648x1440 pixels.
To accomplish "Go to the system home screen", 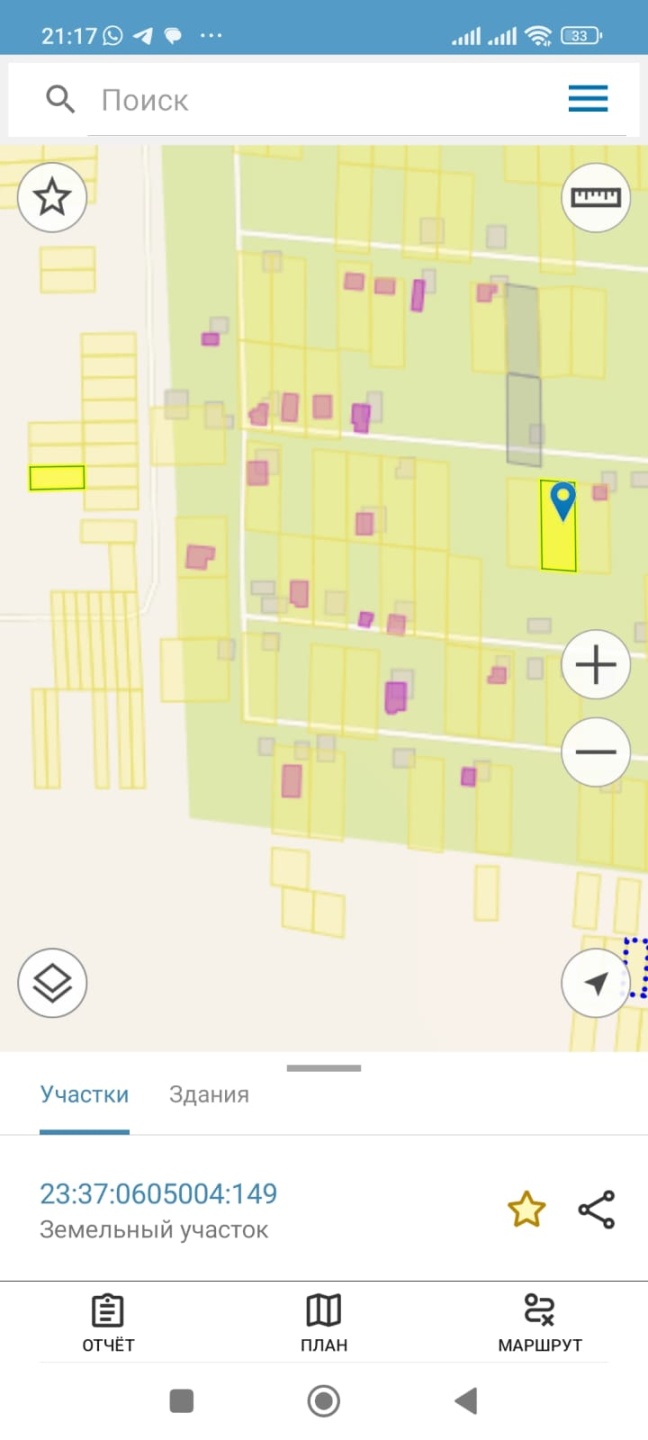I will pyautogui.click(x=324, y=1401).
